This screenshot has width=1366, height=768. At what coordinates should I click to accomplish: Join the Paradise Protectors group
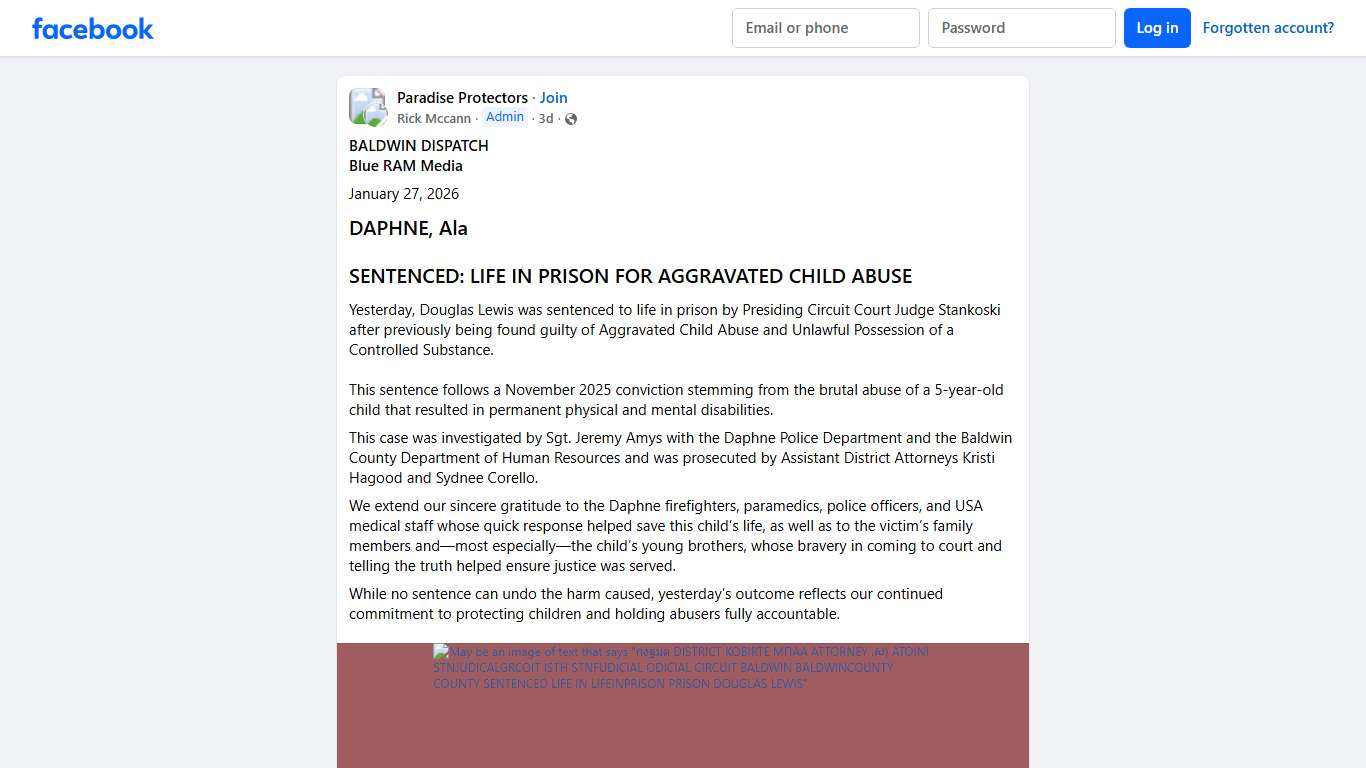[x=553, y=97]
